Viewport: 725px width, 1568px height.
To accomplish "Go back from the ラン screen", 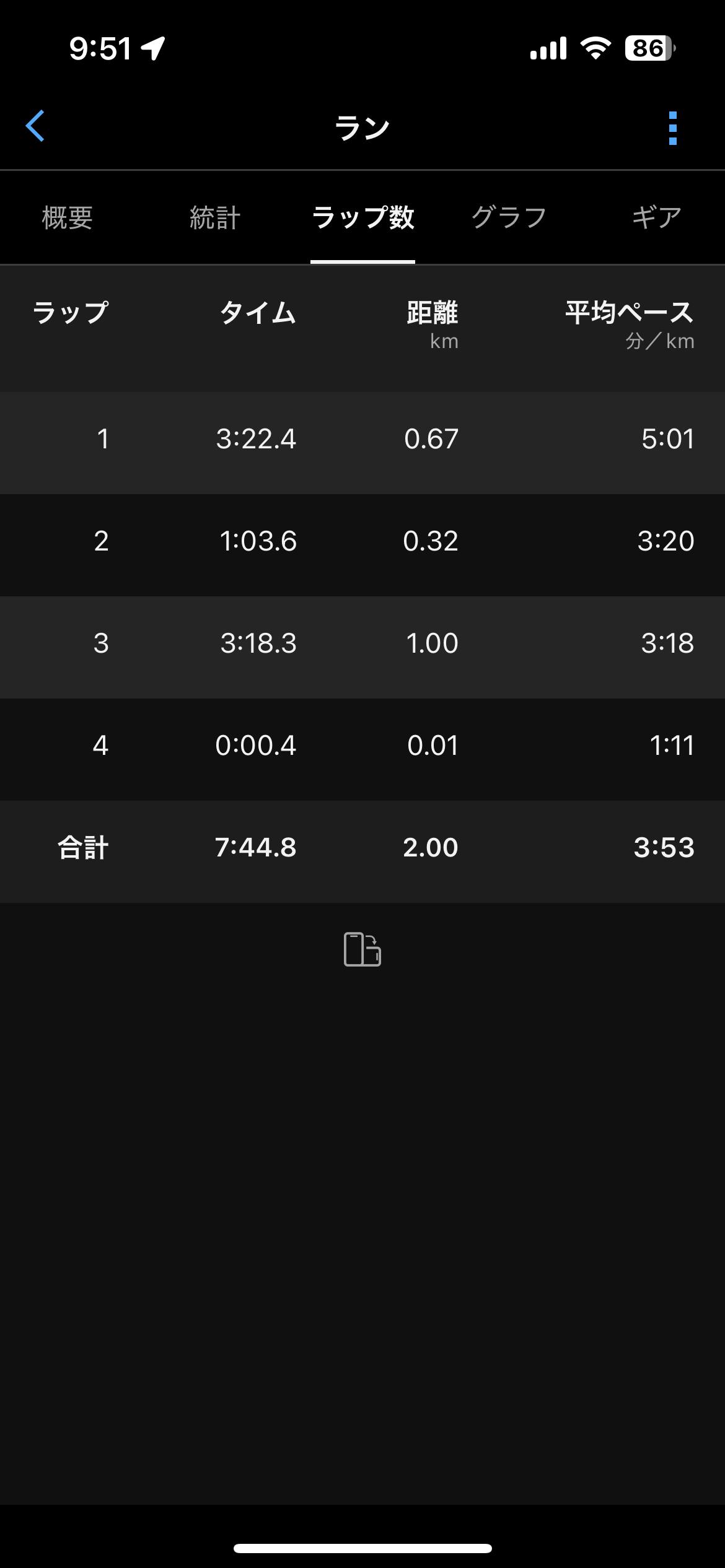I will 35,126.
